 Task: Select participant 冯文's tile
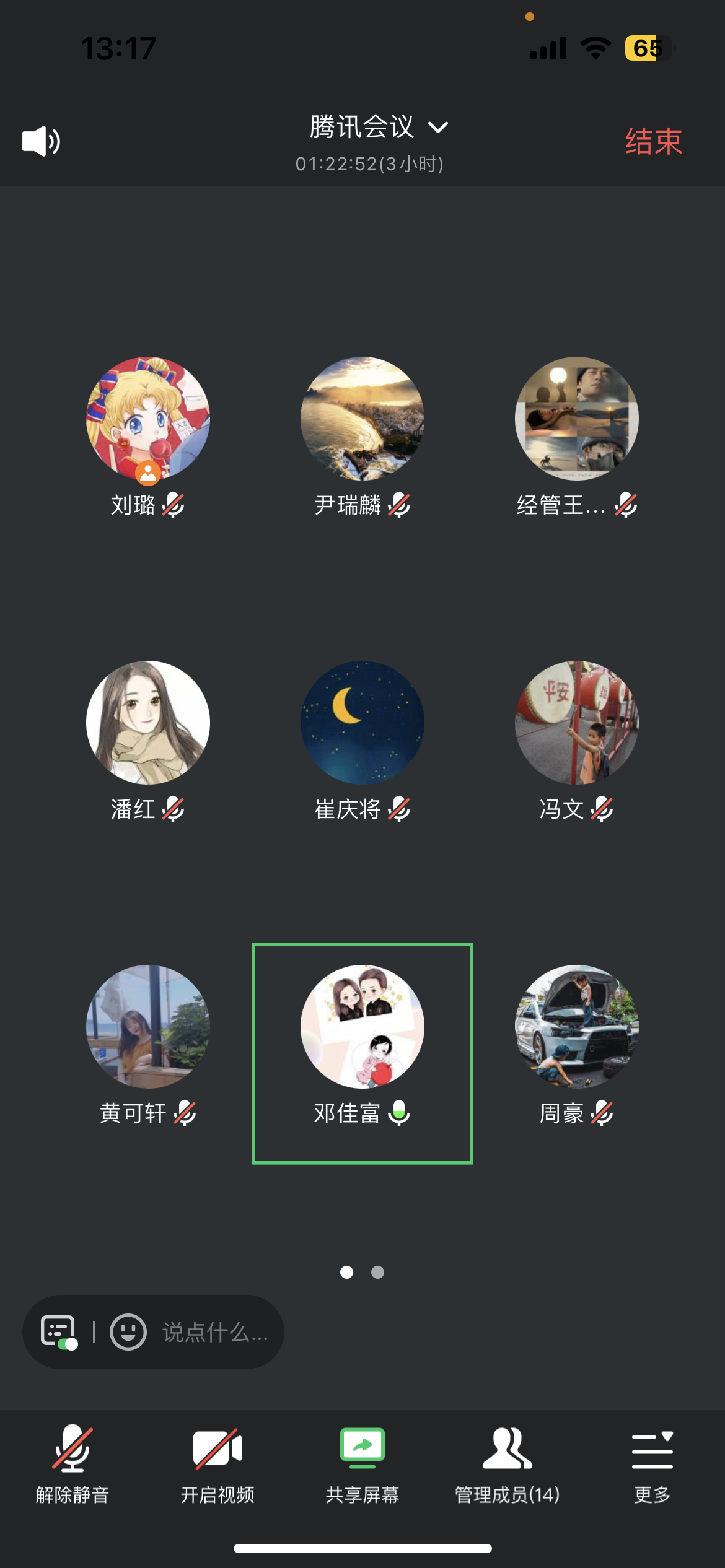(x=577, y=723)
